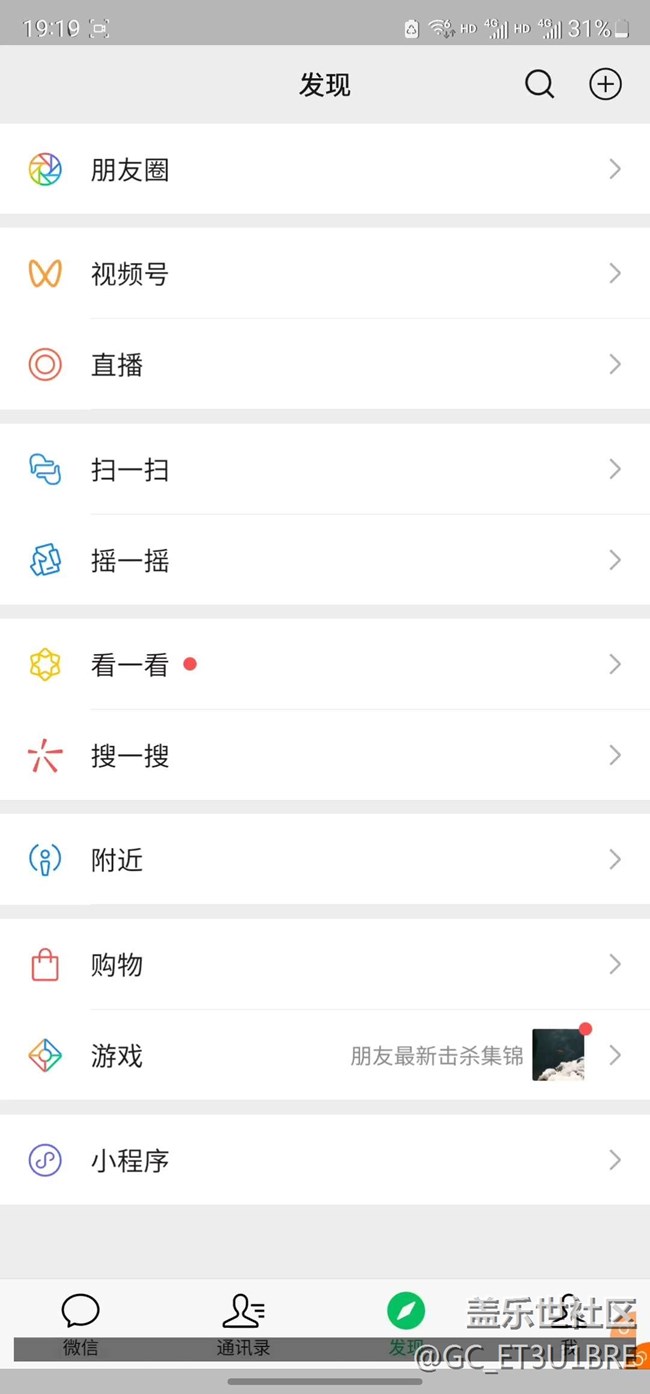Viewport: 650px width, 1394px height.
Task: Open 朋友圈 Moments
Action: [x=325, y=169]
